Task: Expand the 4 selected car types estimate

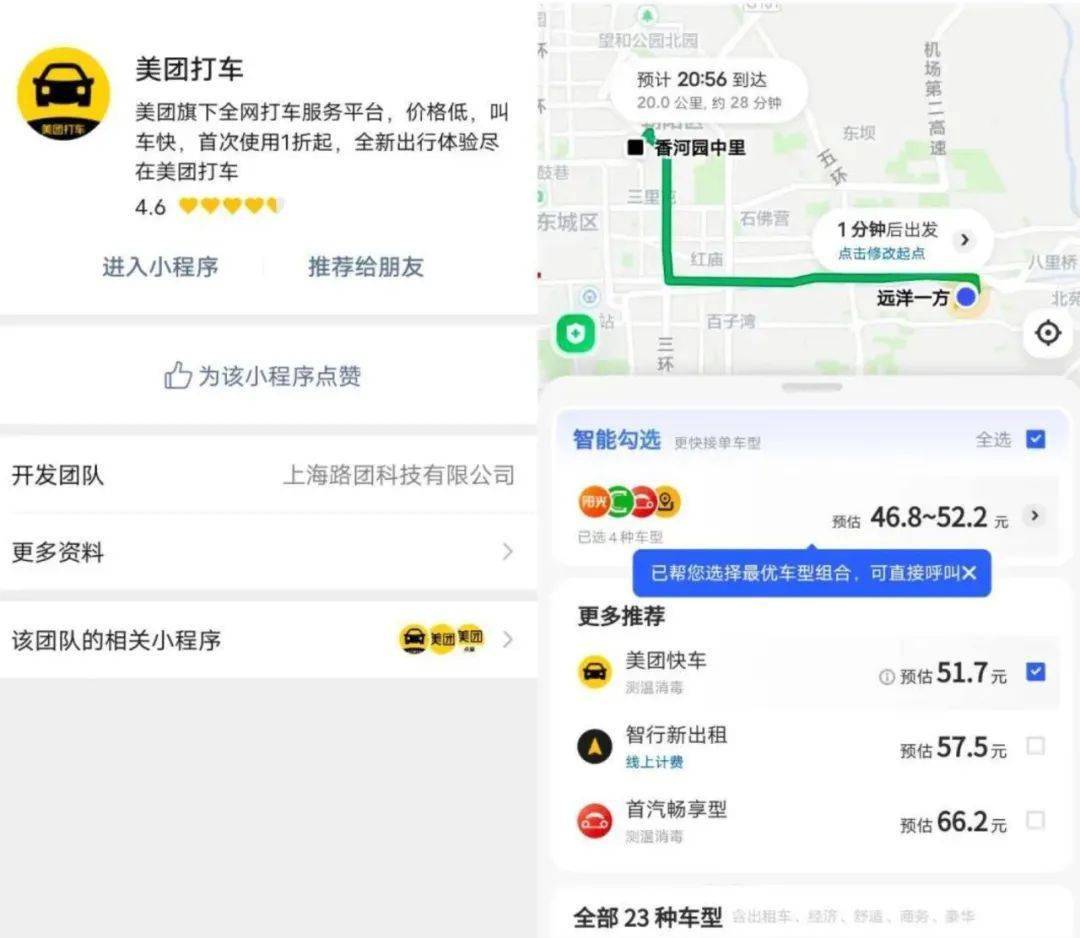Action: point(1035,516)
